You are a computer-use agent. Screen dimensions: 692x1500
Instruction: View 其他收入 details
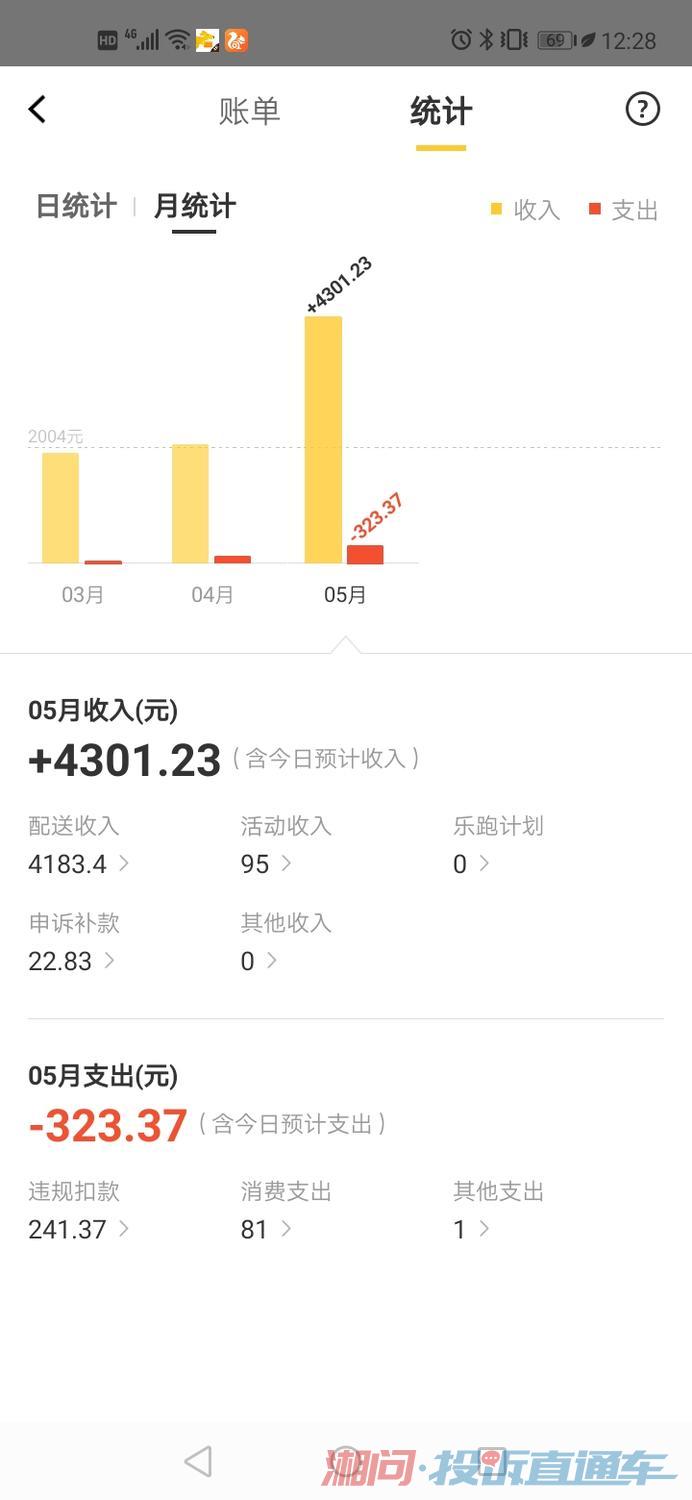[x=286, y=942]
